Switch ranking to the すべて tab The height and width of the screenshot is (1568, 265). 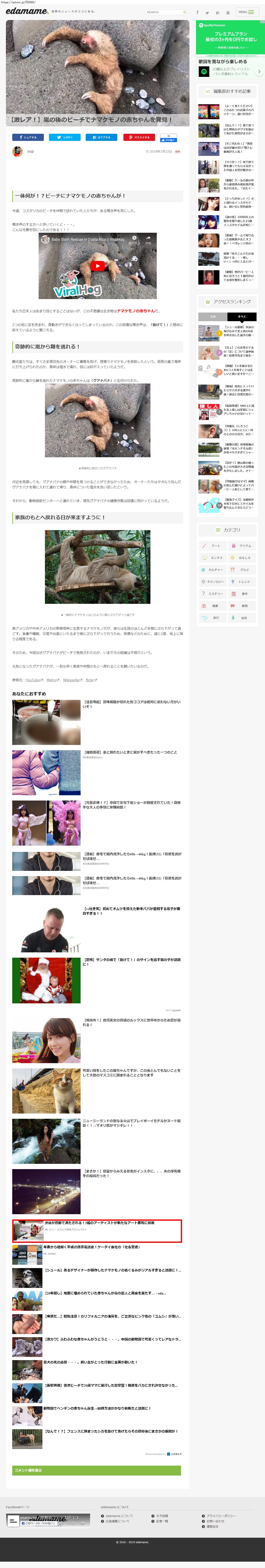point(242,317)
